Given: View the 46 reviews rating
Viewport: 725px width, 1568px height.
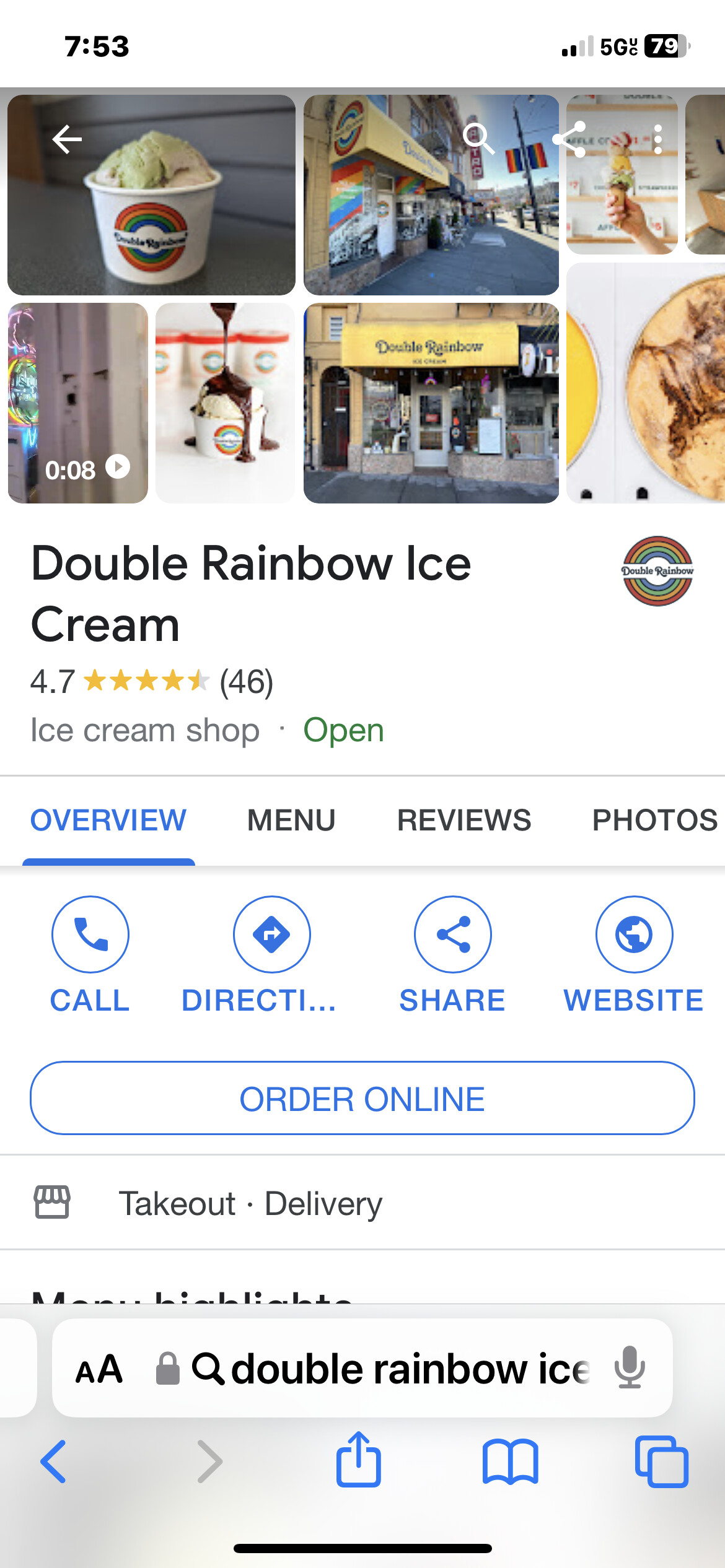Looking at the screenshot, I should click(x=246, y=682).
